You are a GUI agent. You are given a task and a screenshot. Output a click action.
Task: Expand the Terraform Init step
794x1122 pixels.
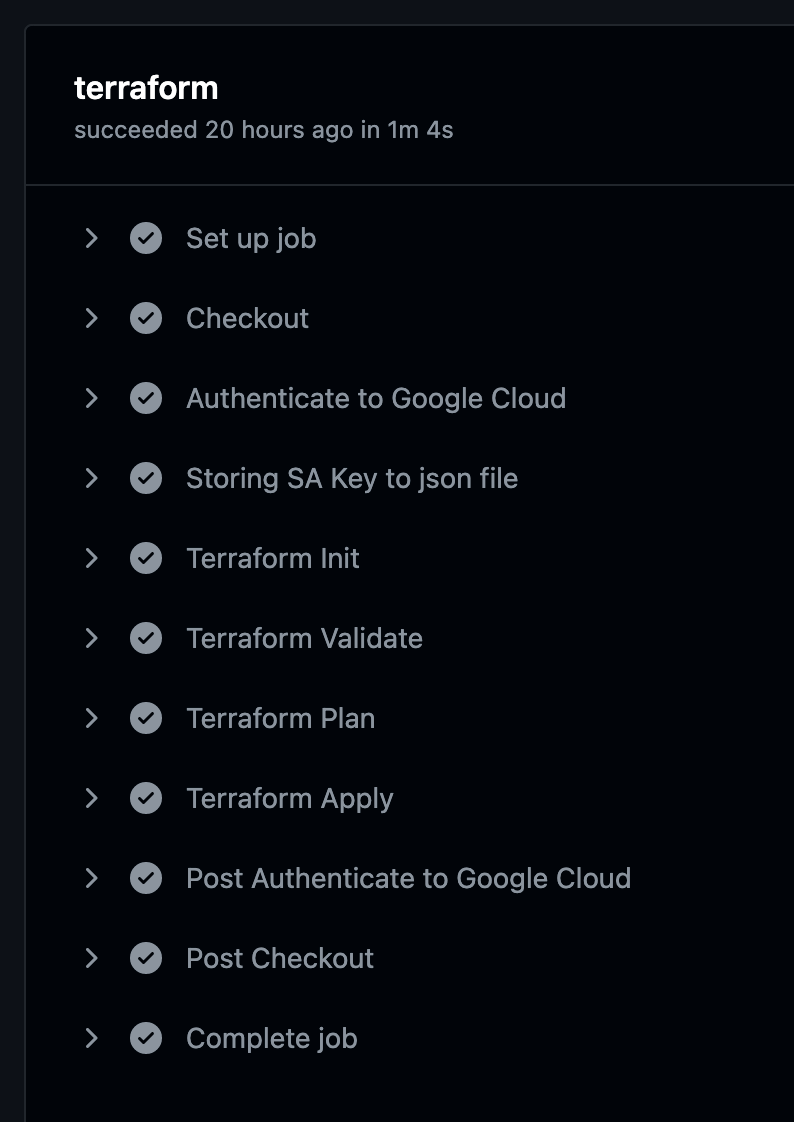[91, 558]
